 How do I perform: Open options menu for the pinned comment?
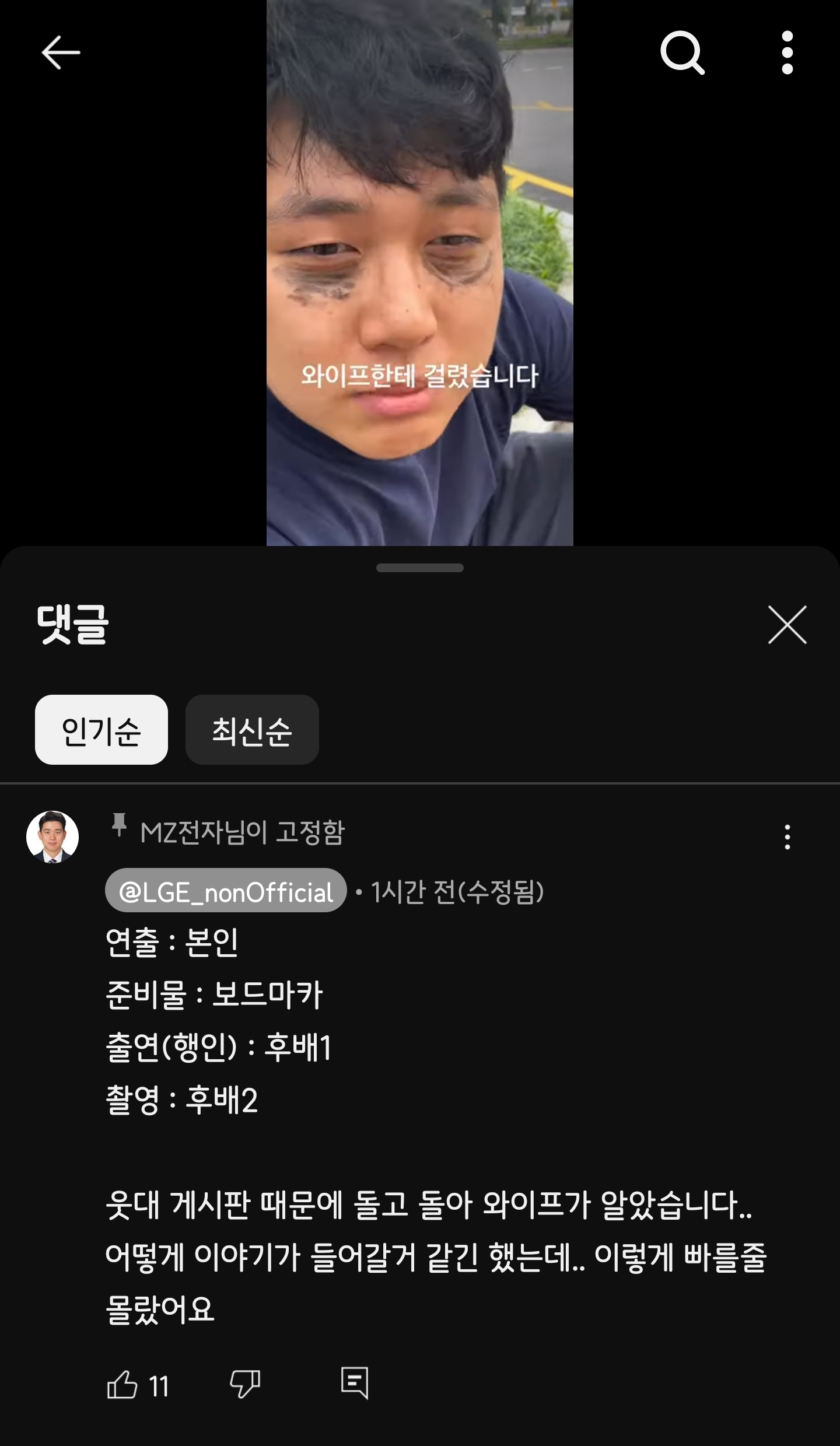[787, 837]
